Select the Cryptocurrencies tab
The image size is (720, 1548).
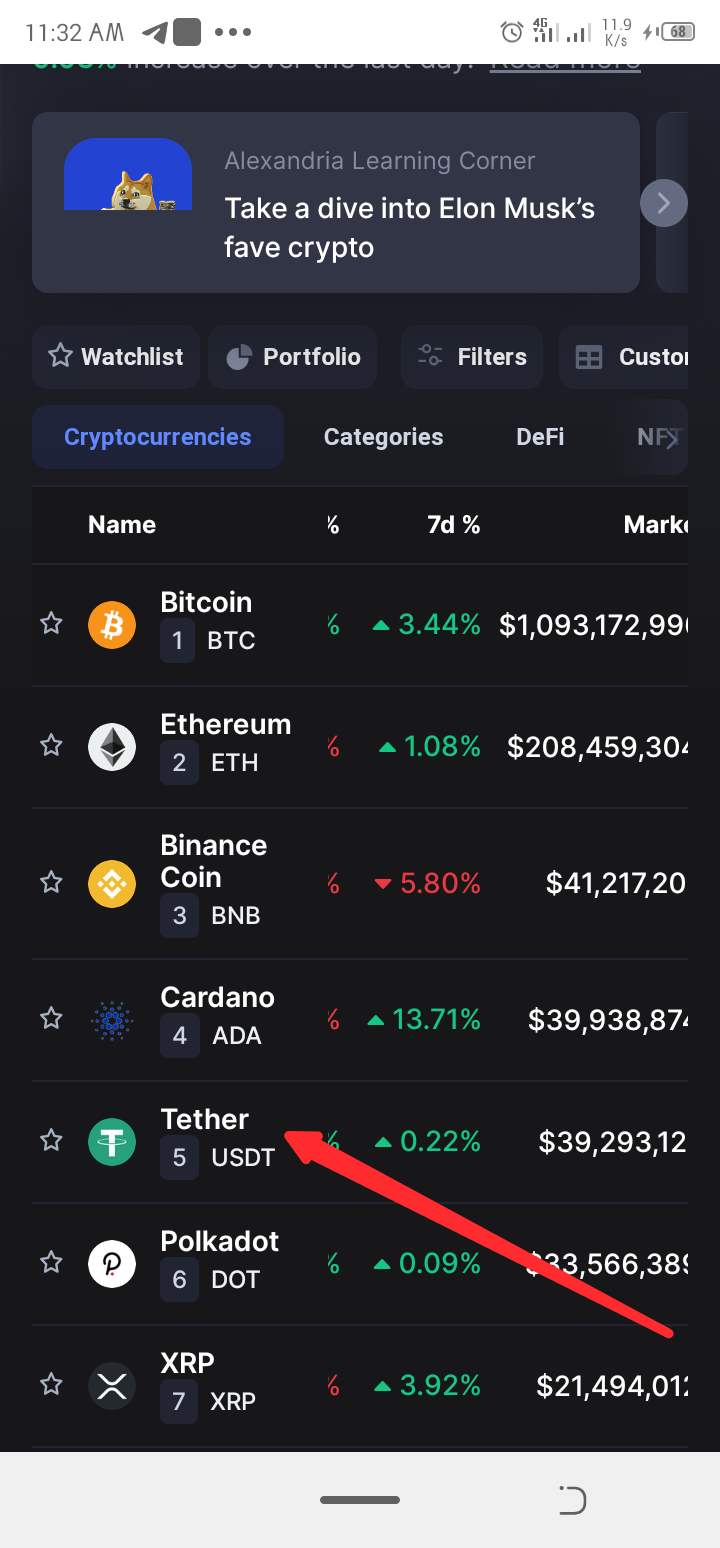(158, 437)
